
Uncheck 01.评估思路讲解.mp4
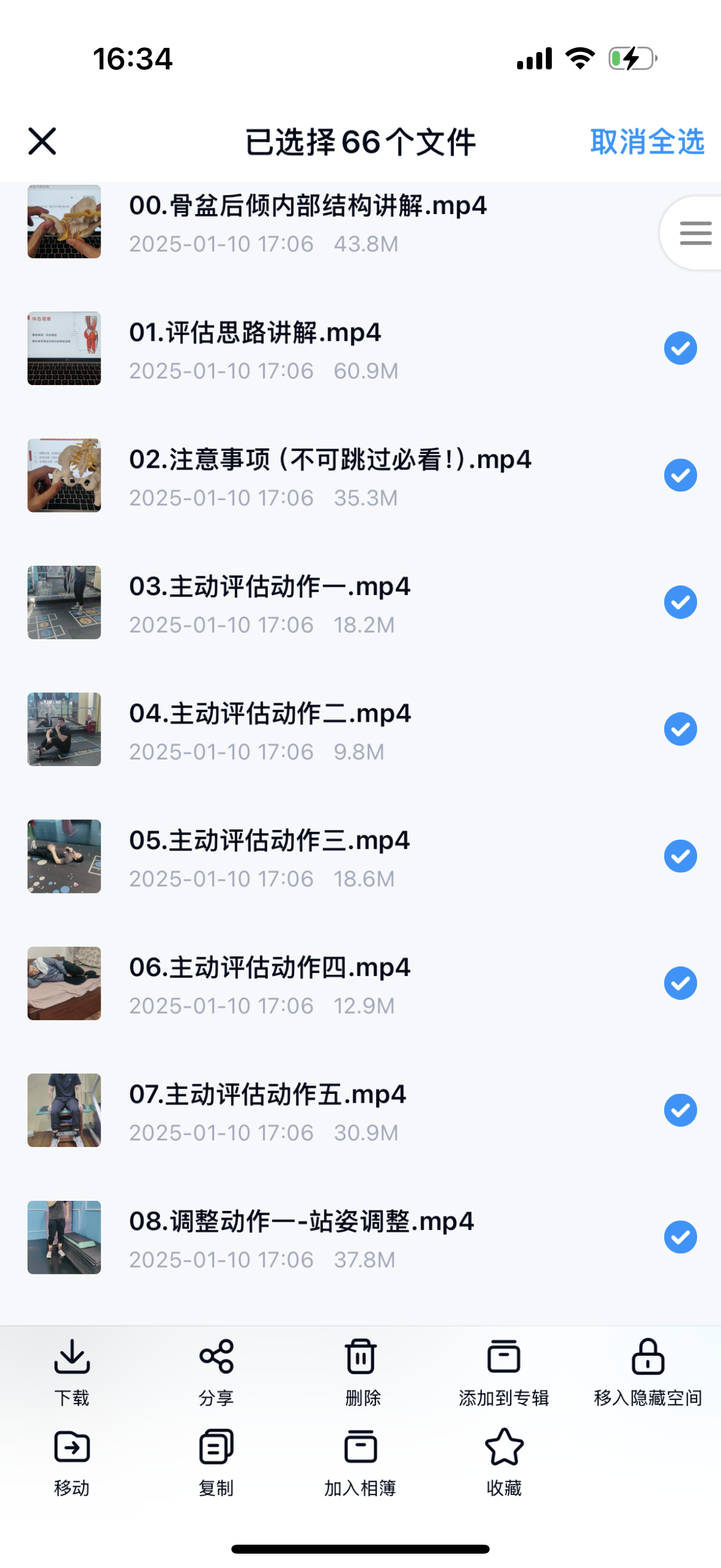pos(680,348)
